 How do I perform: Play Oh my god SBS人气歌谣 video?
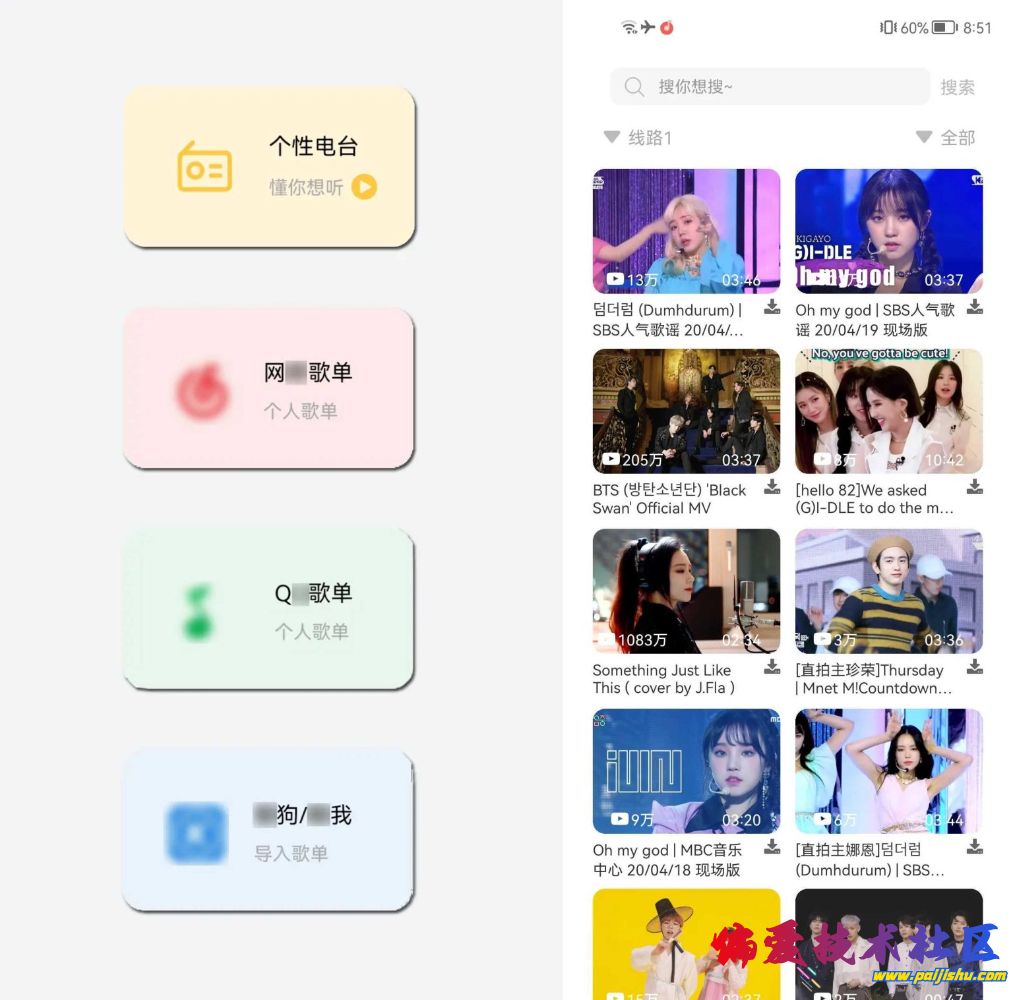[x=888, y=231]
